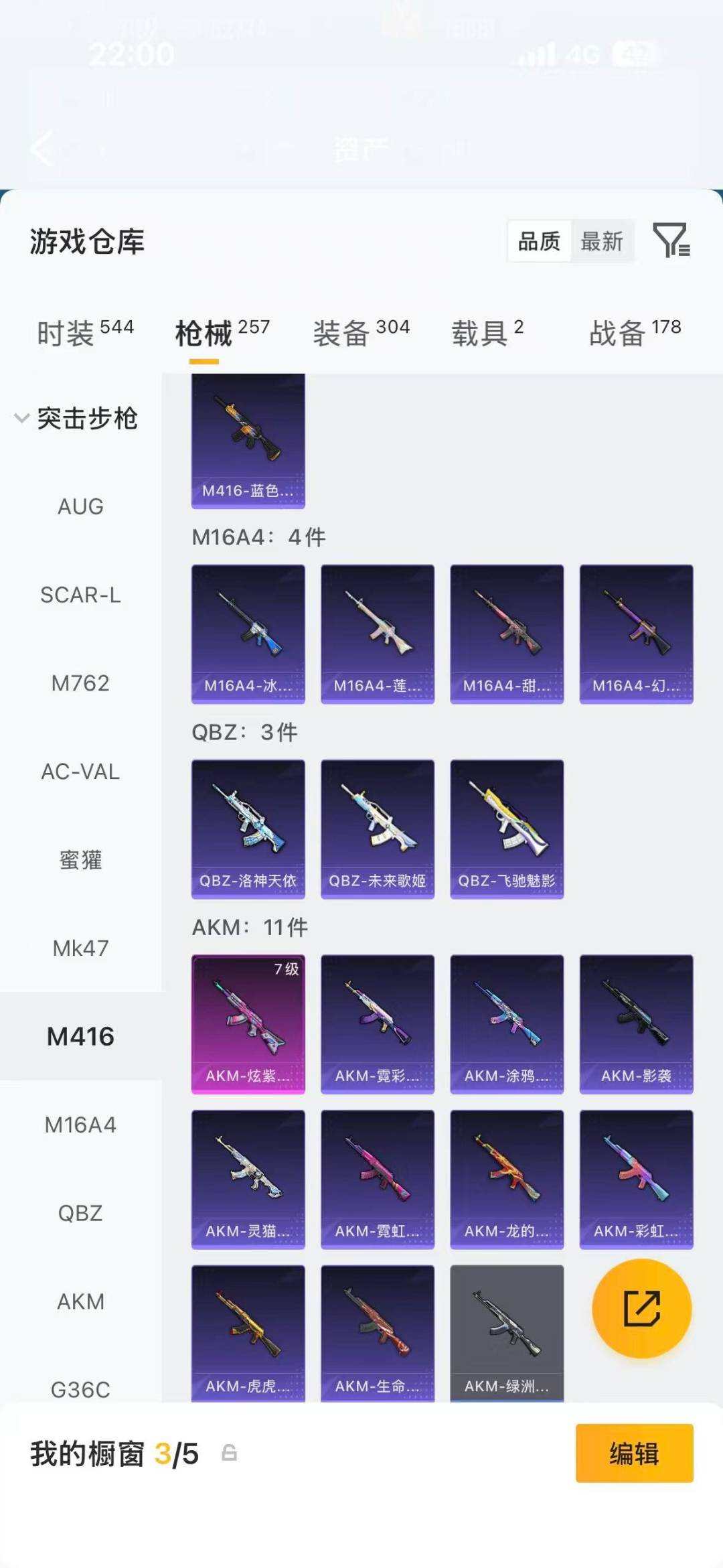Collapse the 突击步枪 category
Image resolution: width=723 pixels, height=1568 pixels.
click(x=77, y=419)
